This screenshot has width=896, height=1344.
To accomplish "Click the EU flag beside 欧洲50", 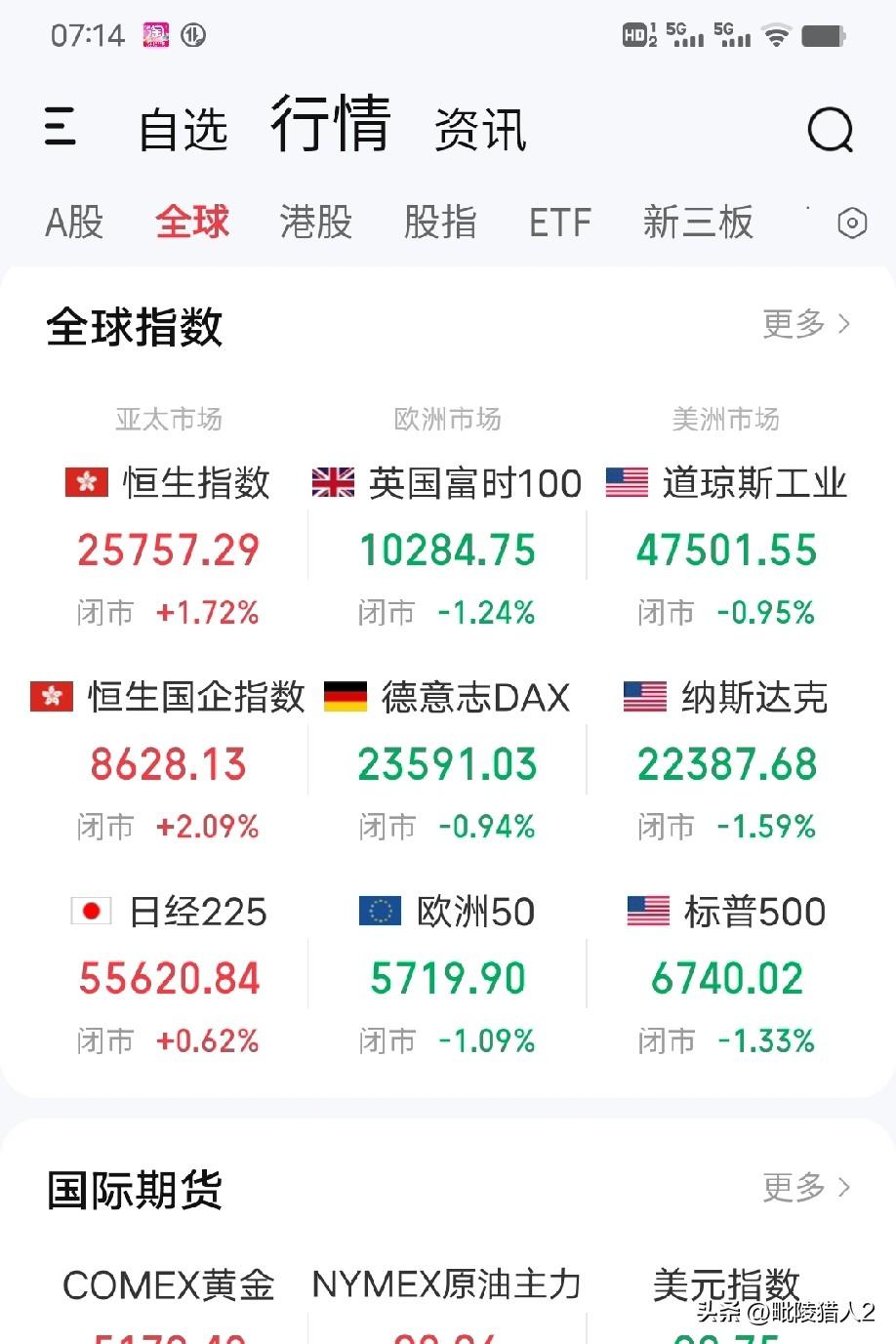I will click(381, 911).
